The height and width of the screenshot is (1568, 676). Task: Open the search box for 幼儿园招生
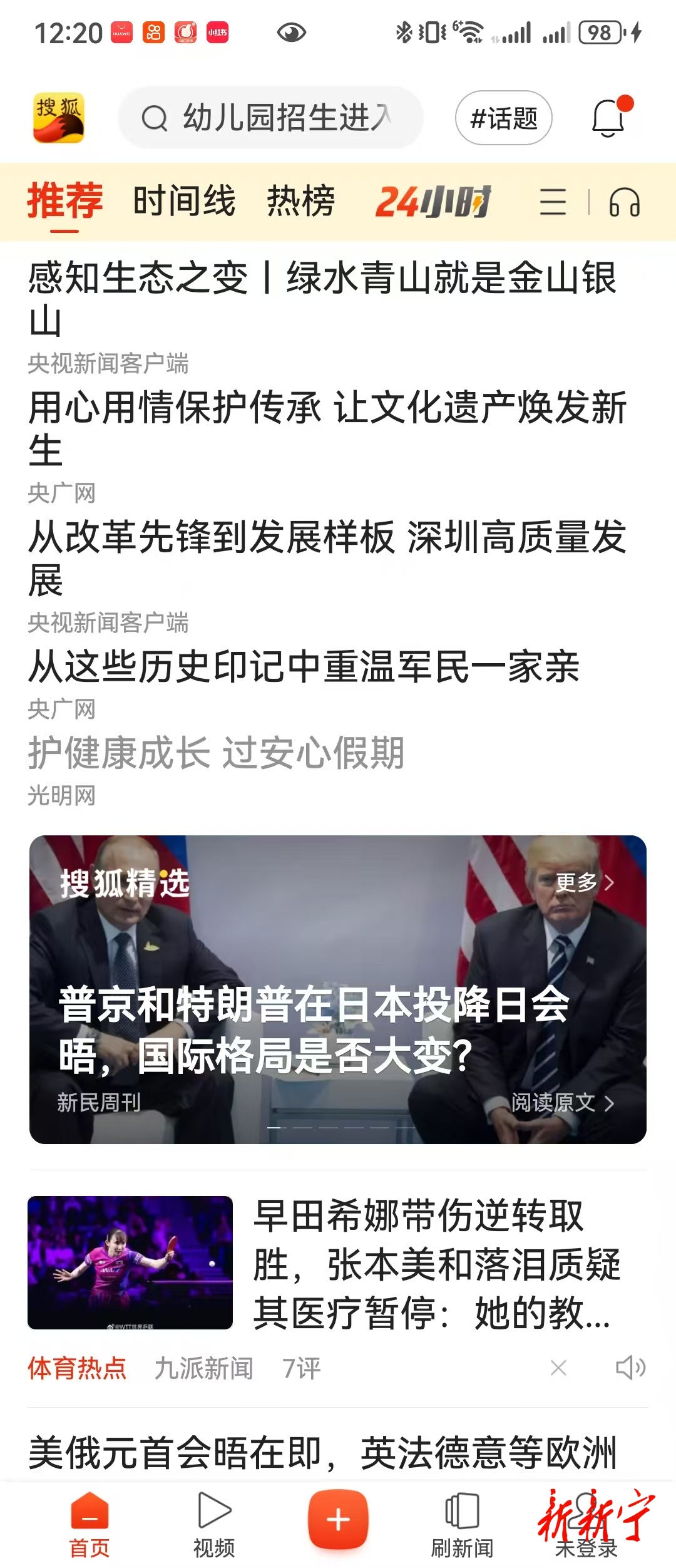[270, 118]
